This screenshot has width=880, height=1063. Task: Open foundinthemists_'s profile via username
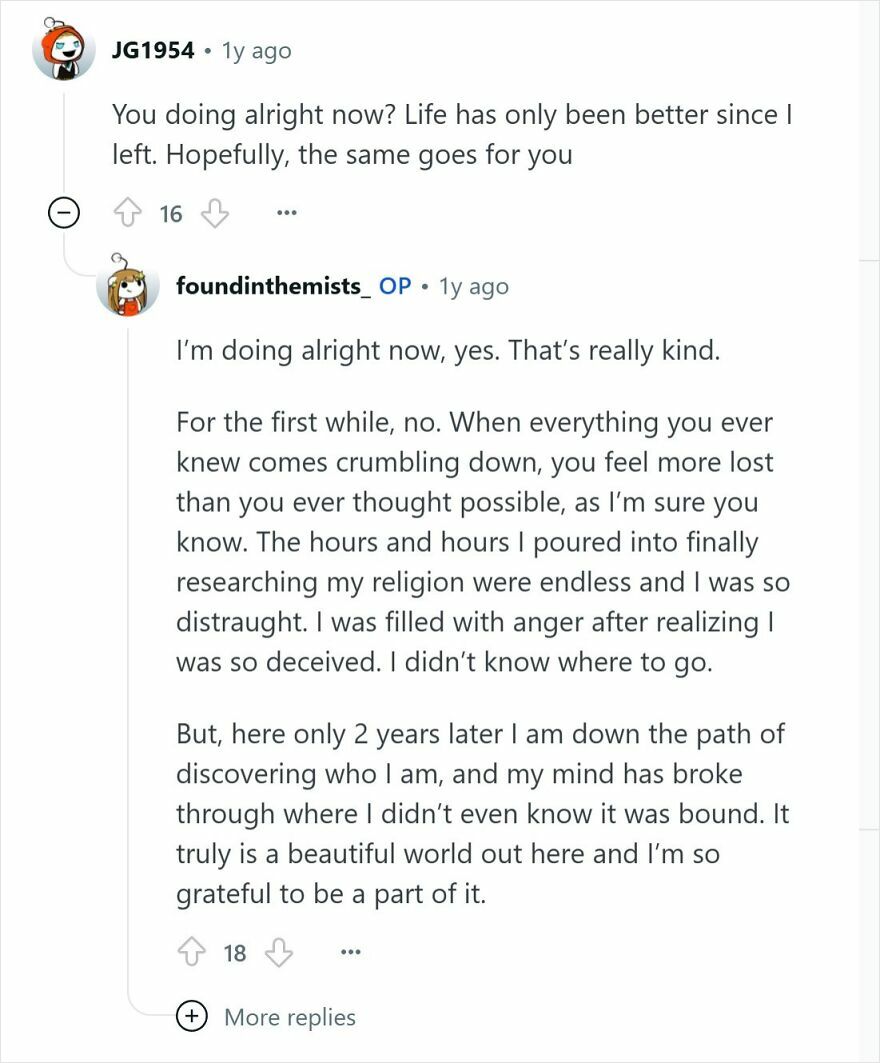click(x=268, y=285)
